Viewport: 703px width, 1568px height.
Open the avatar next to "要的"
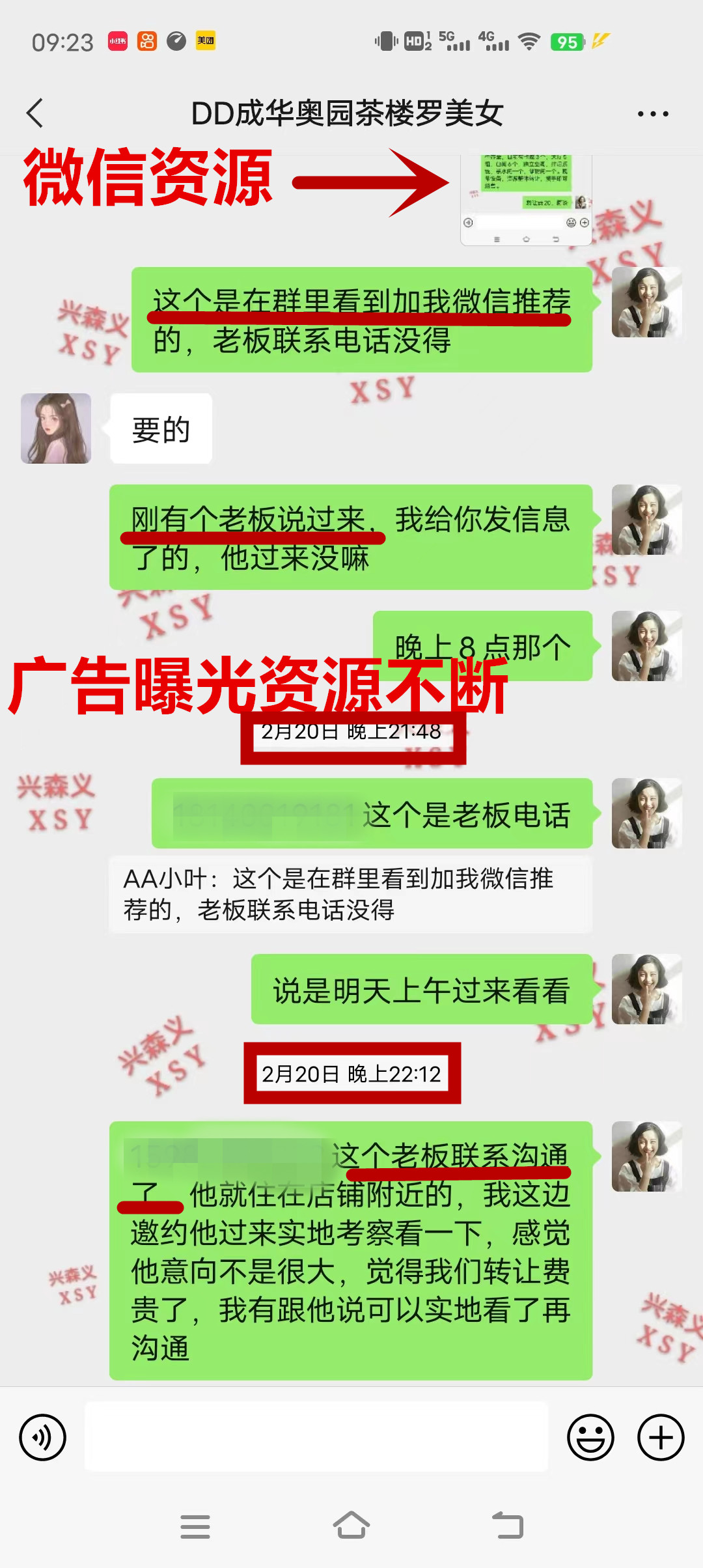pos(56,428)
